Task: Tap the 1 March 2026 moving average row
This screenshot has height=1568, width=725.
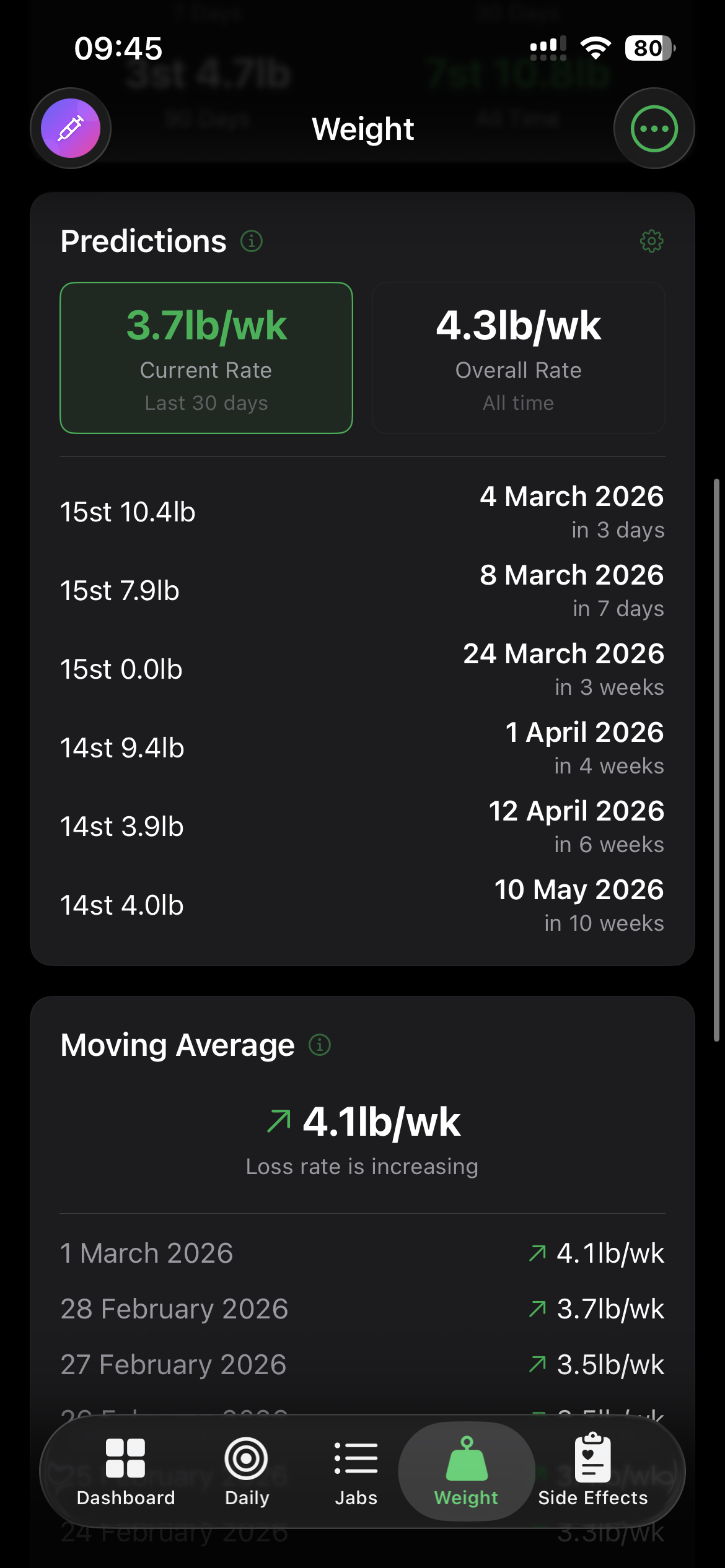Action: [x=362, y=1253]
